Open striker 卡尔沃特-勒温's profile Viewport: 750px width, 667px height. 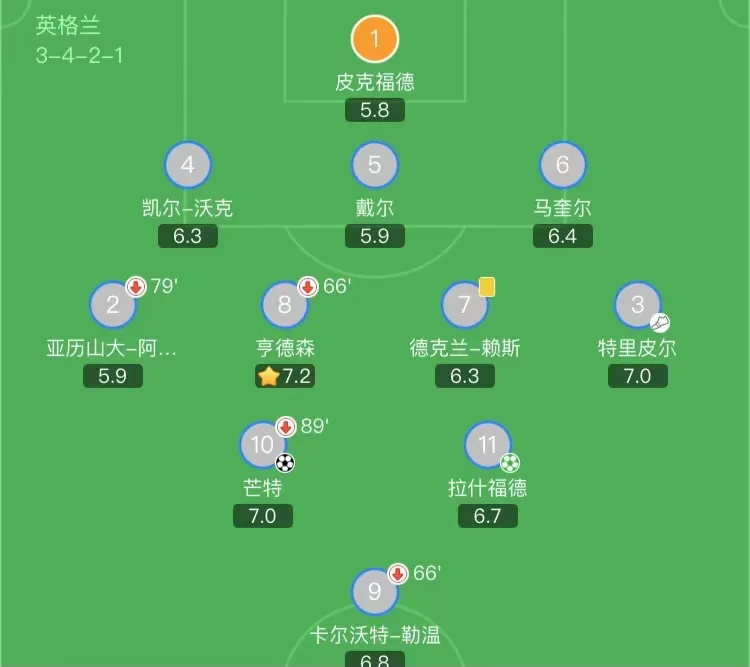[x=375, y=592]
